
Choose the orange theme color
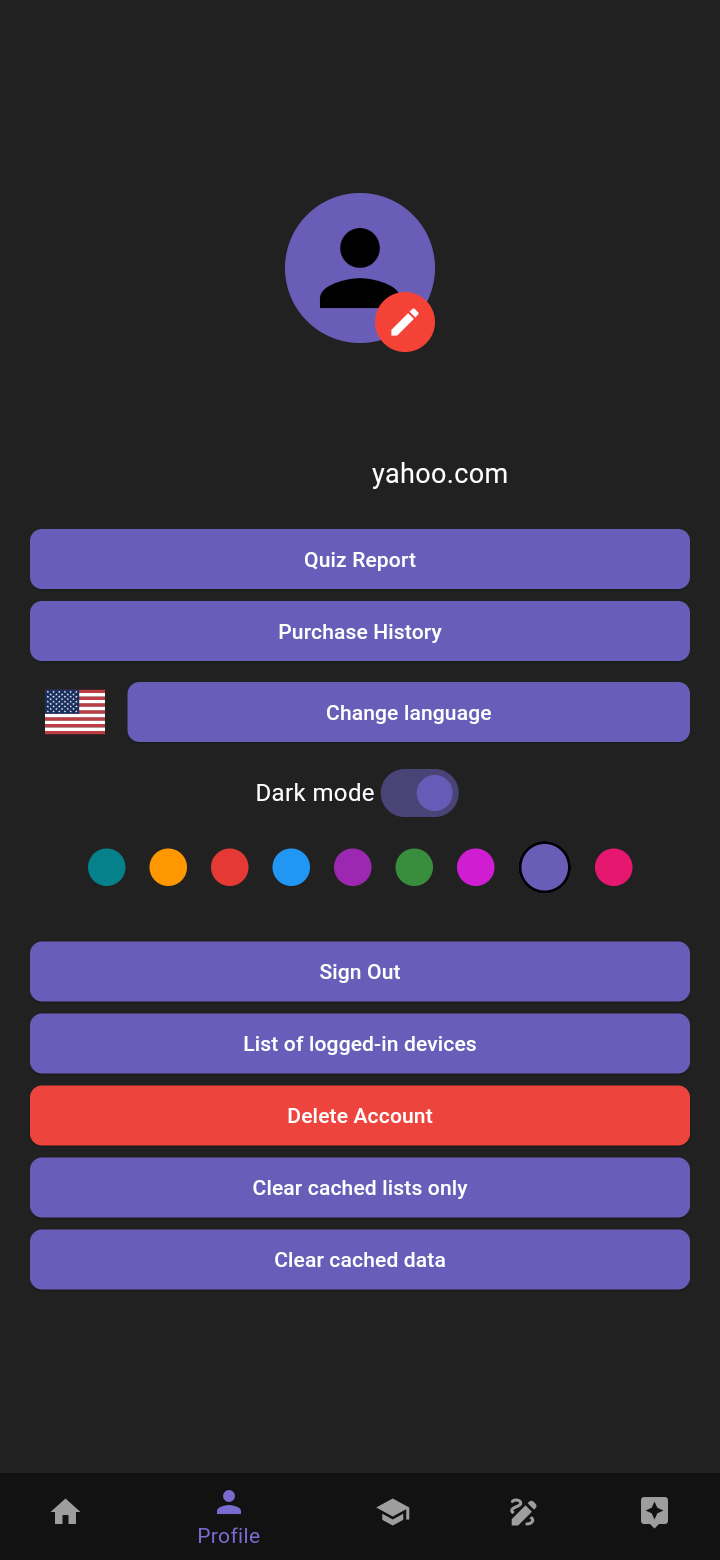click(x=168, y=867)
